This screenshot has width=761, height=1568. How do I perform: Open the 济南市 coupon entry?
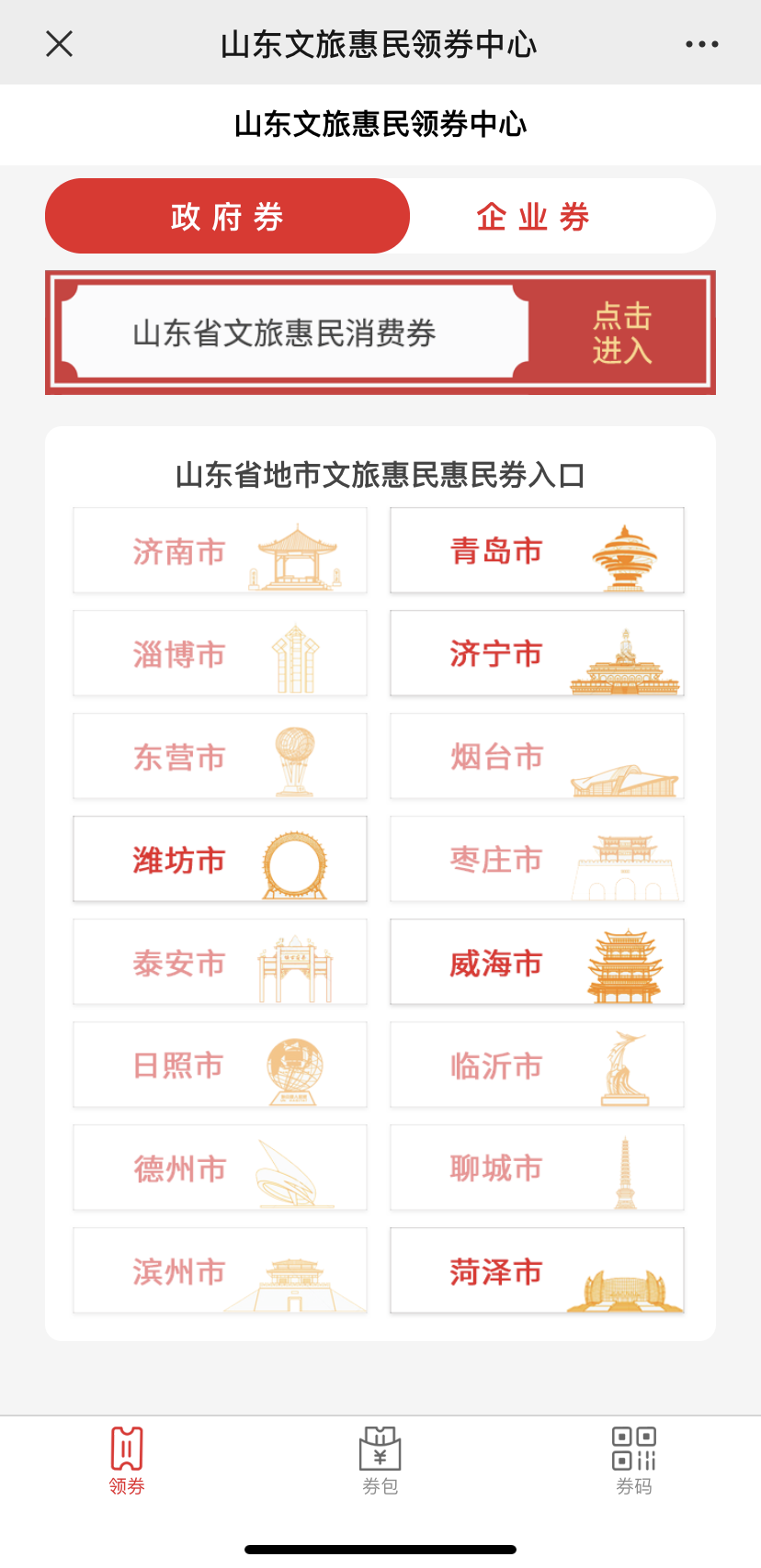coord(221,551)
